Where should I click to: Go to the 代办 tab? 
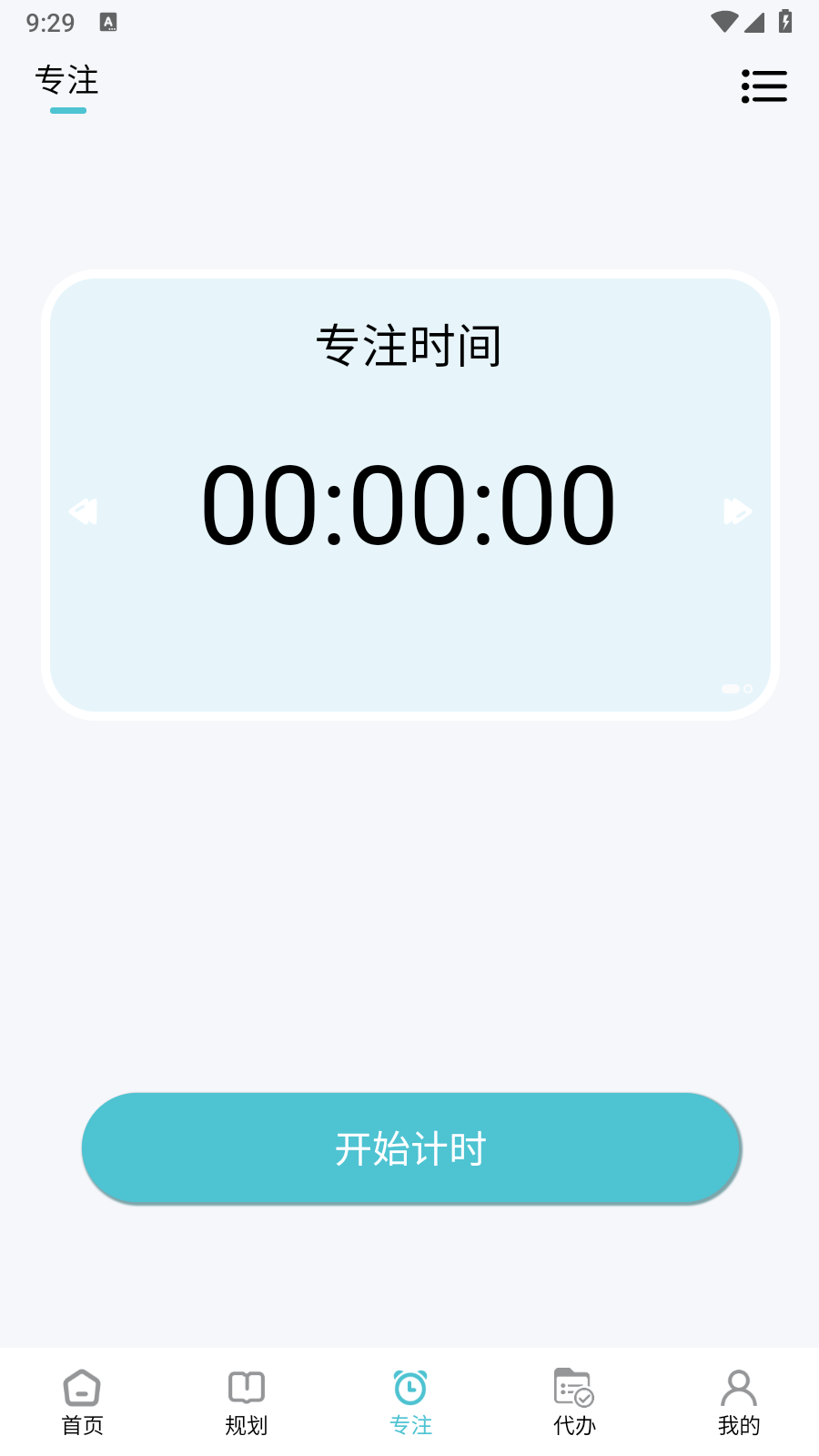tap(574, 1402)
